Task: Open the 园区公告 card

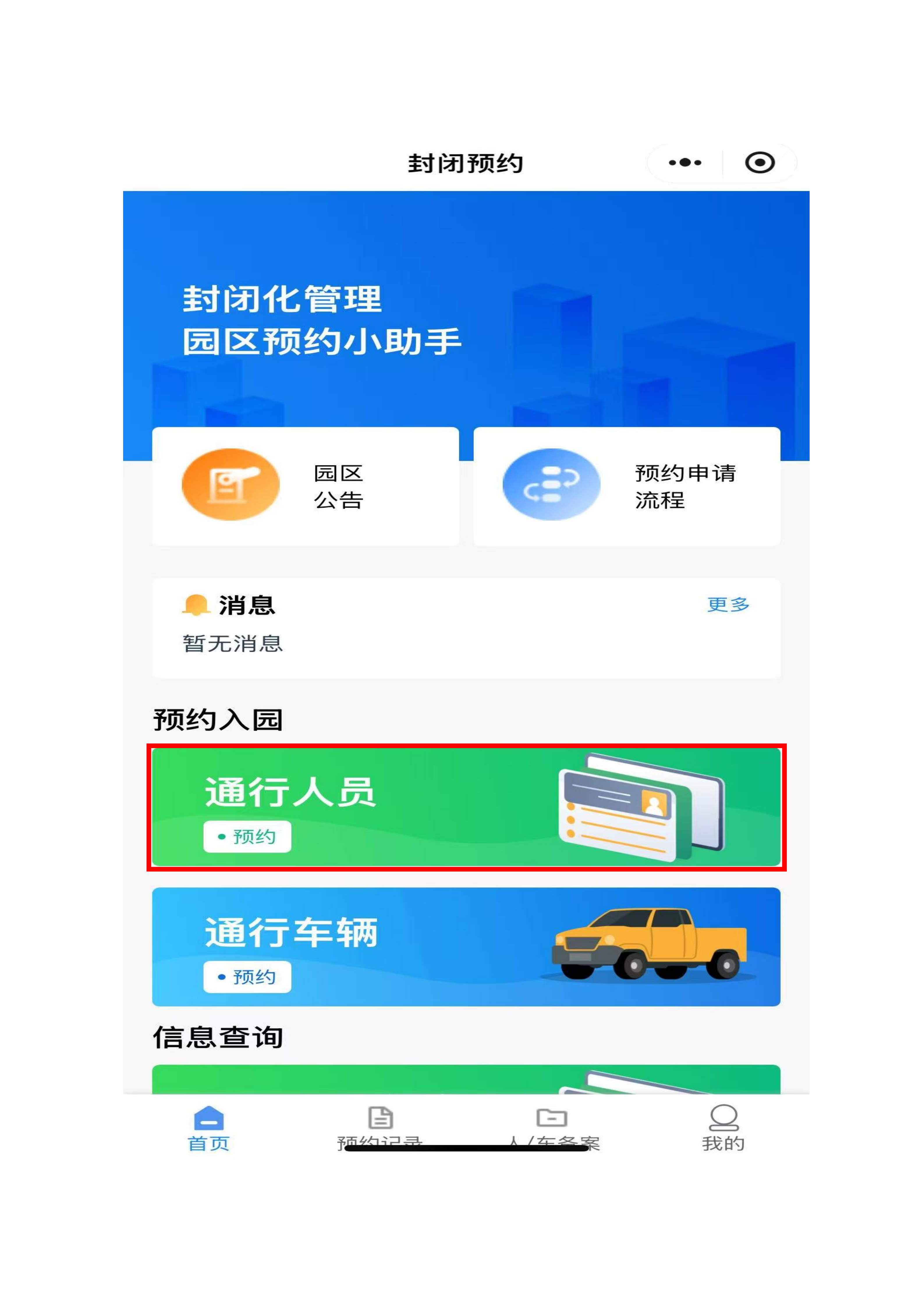Action: [306, 486]
